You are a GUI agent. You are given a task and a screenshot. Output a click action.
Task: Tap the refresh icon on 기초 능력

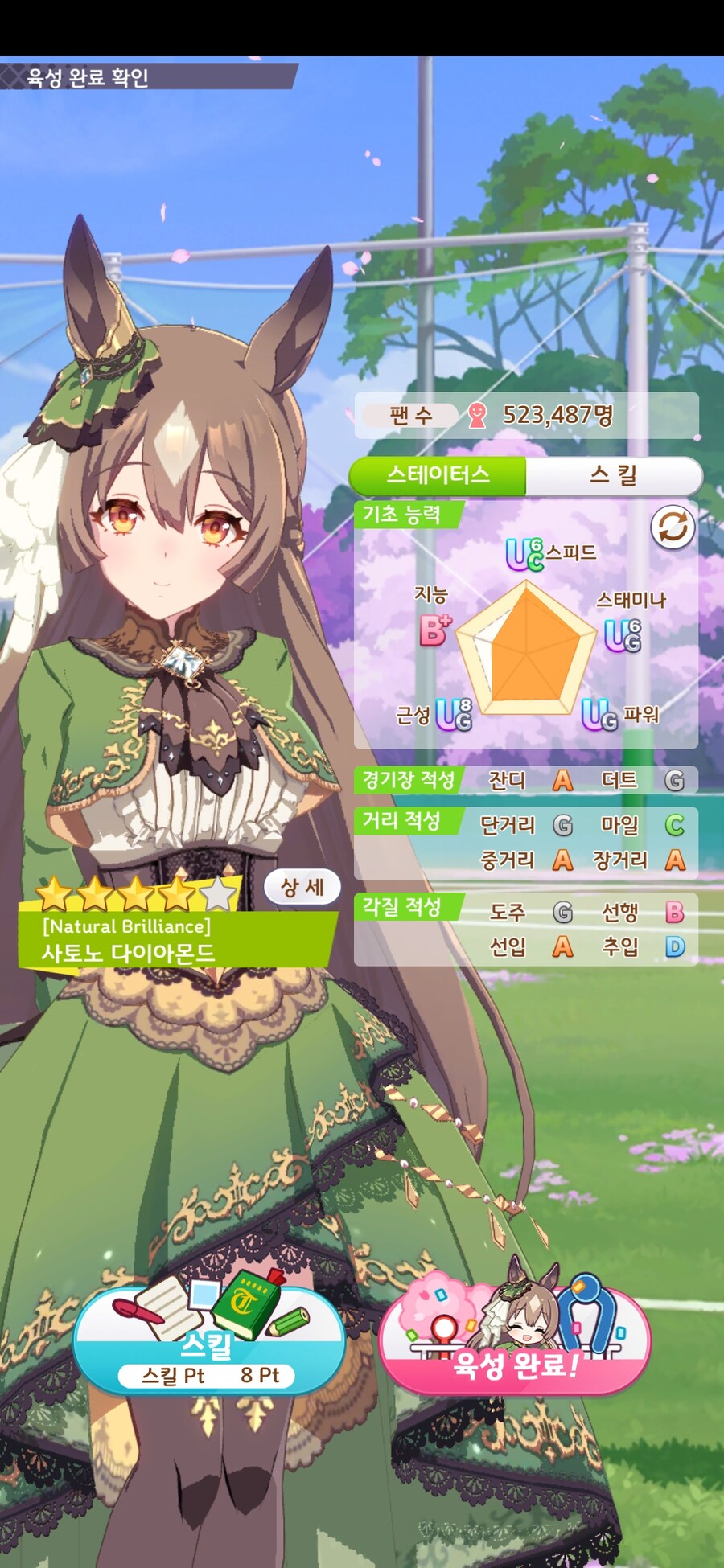tap(673, 528)
